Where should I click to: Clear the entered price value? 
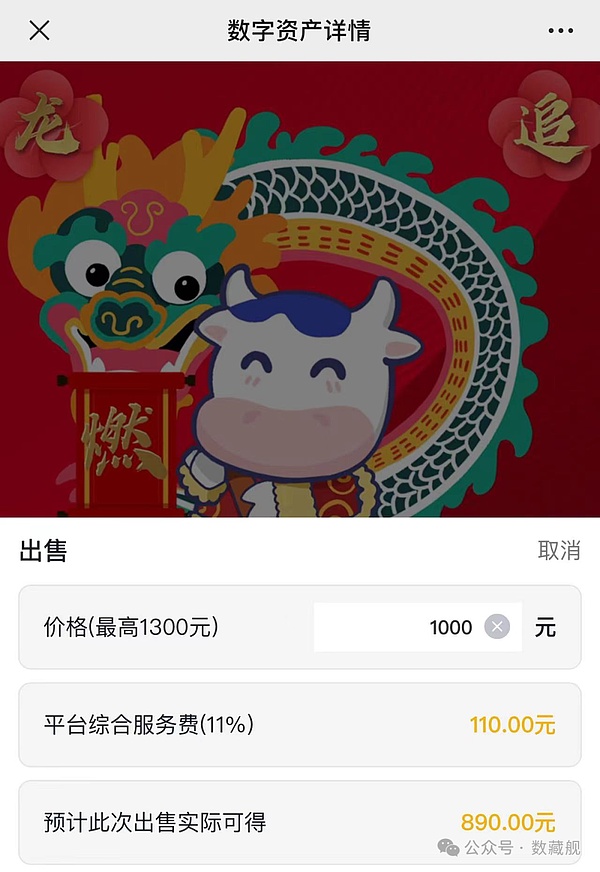[497, 627]
